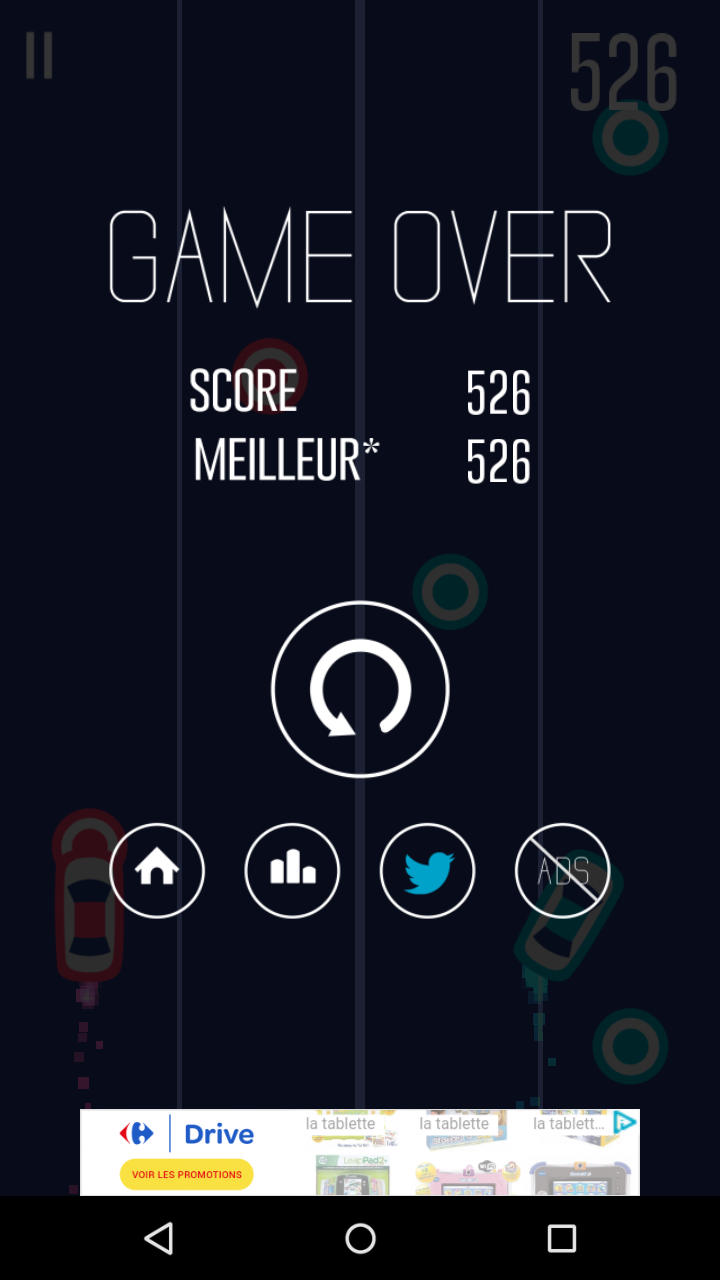This screenshot has width=720, height=1280.
Task: Tap the remove ads icon
Action: tap(562, 870)
